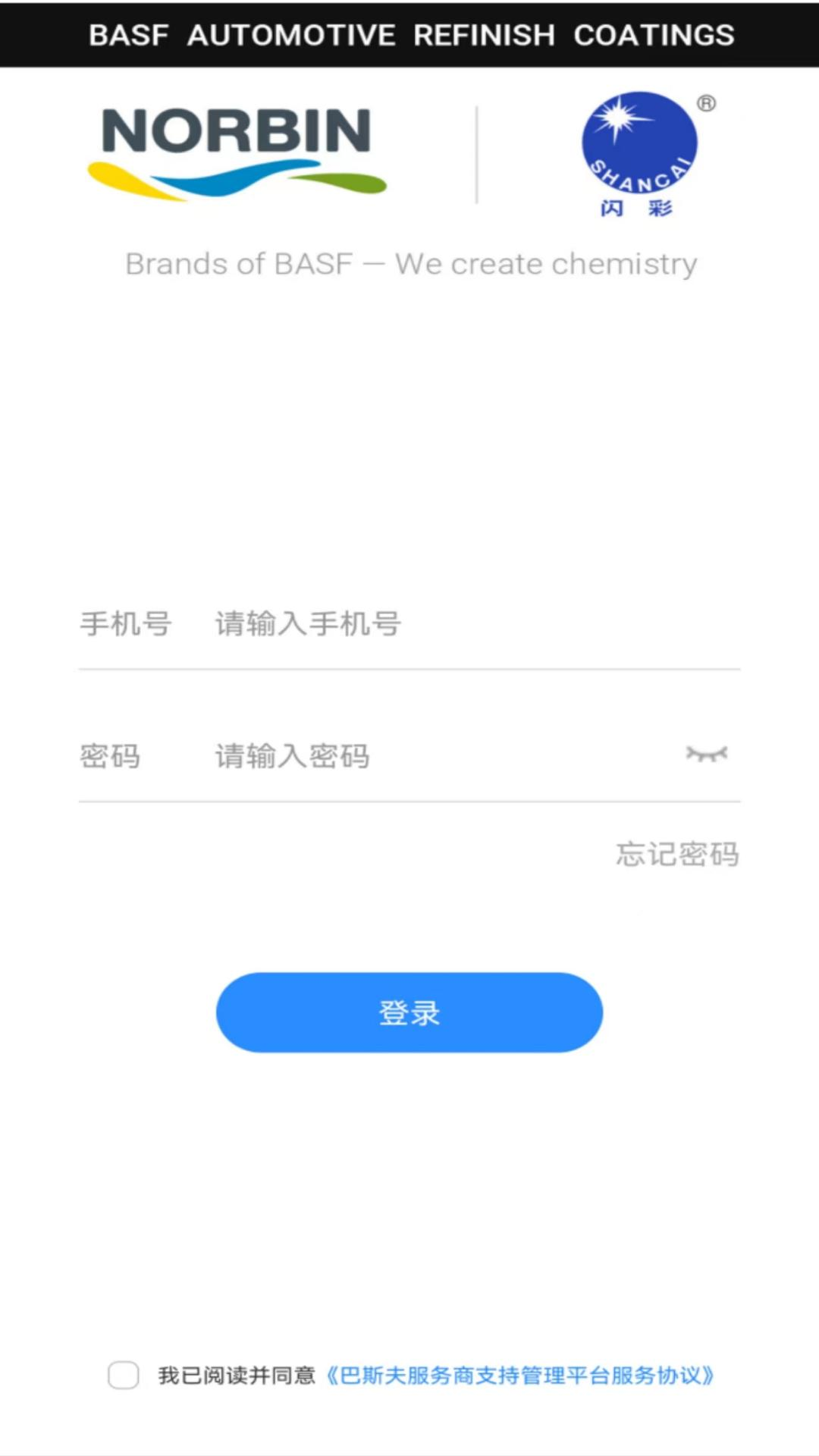819x1456 pixels.
Task: Click the registered trademark symbol beside SHANCAI logo
Action: coord(707,102)
